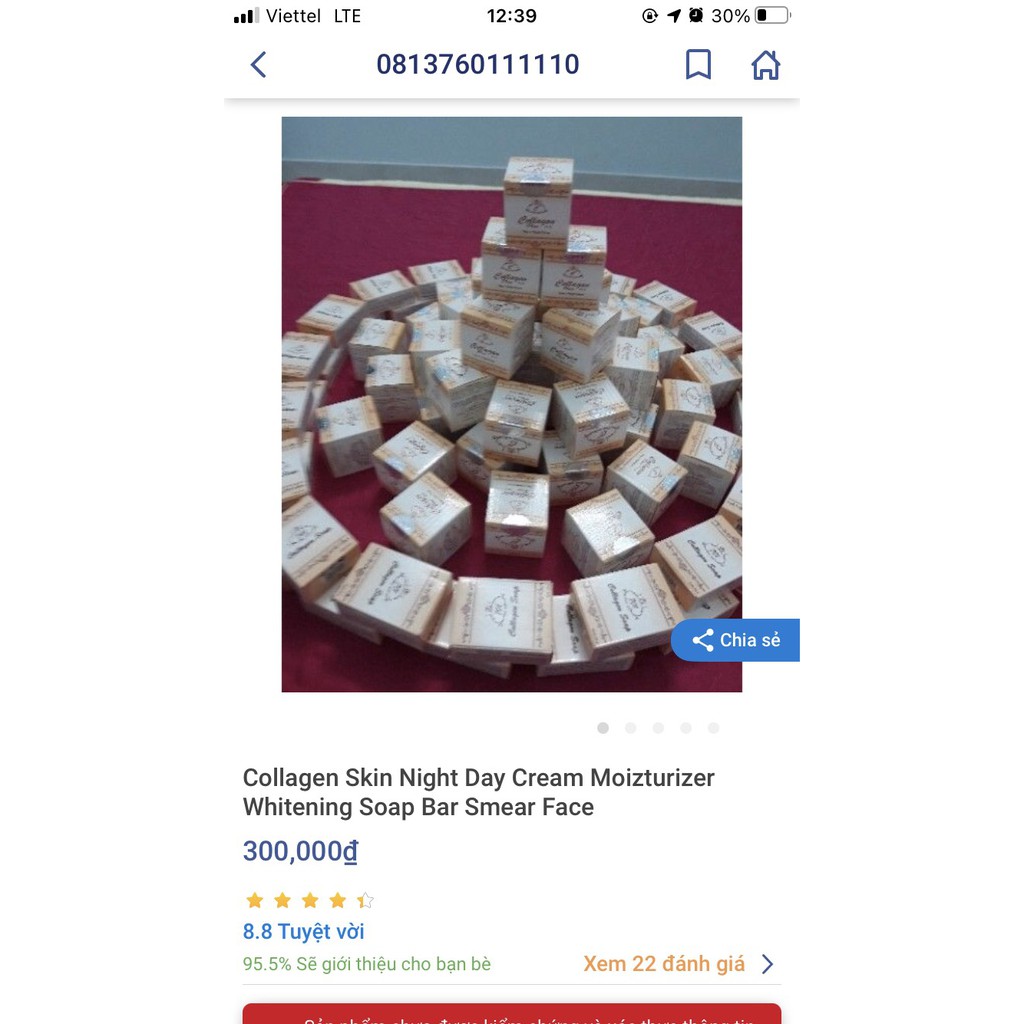The image size is (1024, 1024).
Task: Return to the home page icon
Action: [x=765, y=65]
